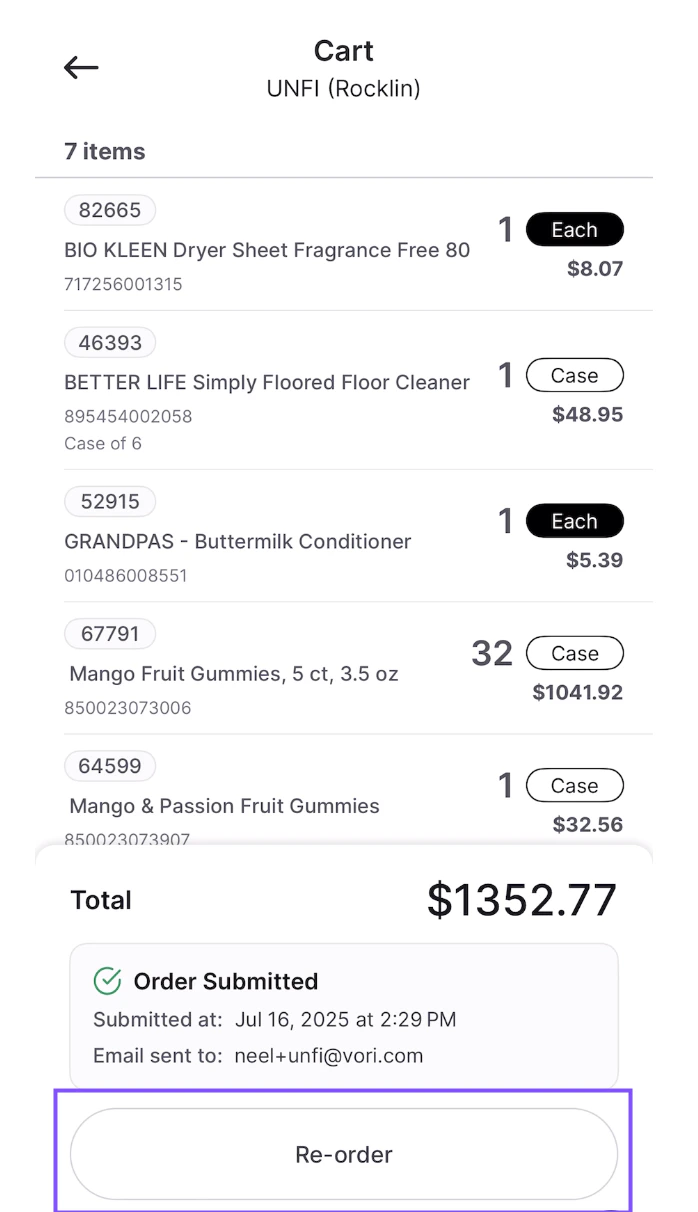Viewport: 698px width, 1212px height.
Task: Tap the Case unit chip for BETTER LIFE
Action: coord(574,376)
